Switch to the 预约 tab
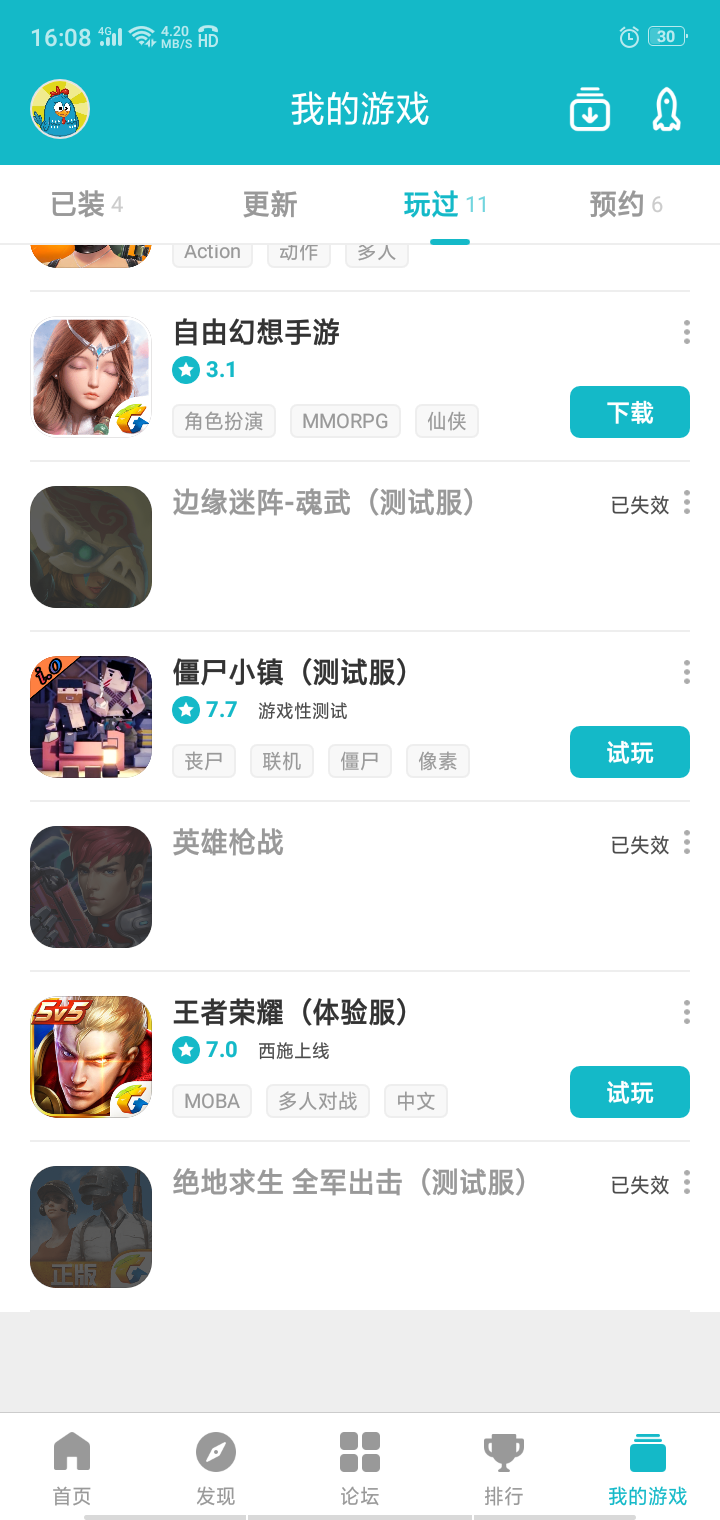This screenshot has height=1520, width=720. tap(626, 205)
